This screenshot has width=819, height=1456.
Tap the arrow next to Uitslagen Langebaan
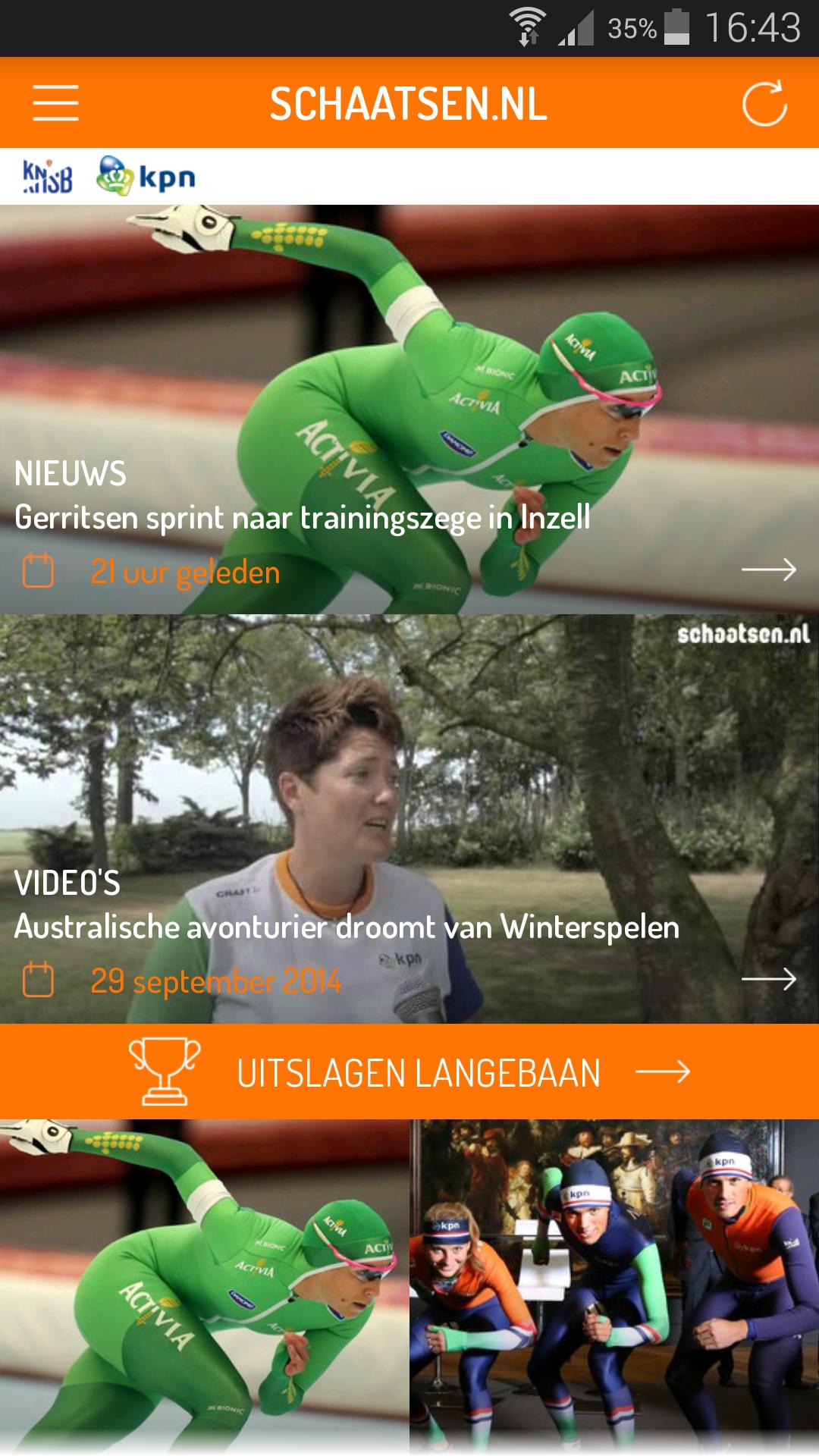coord(664,1072)
